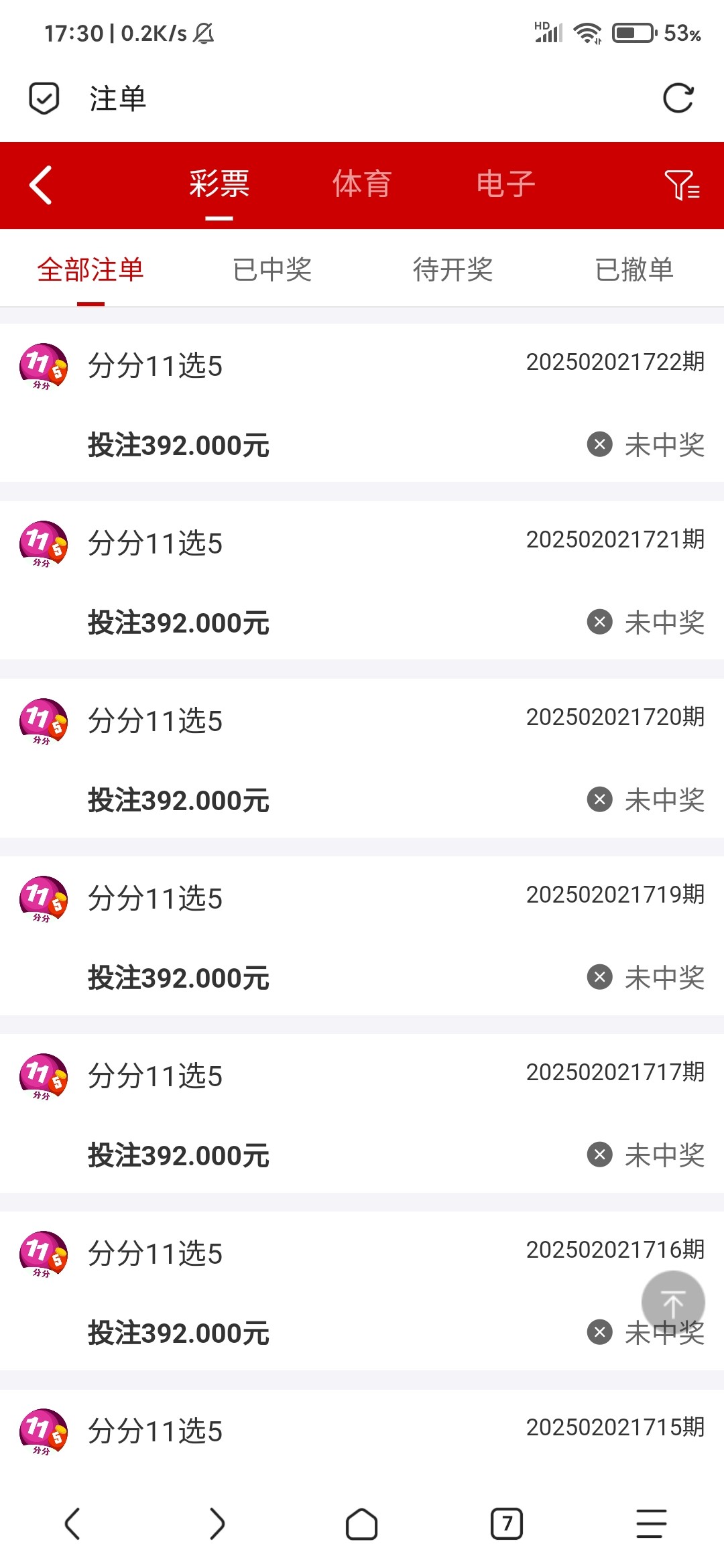Open browser tabs showing 7
Viewport: 724px width, 1568px height.
507,1524
